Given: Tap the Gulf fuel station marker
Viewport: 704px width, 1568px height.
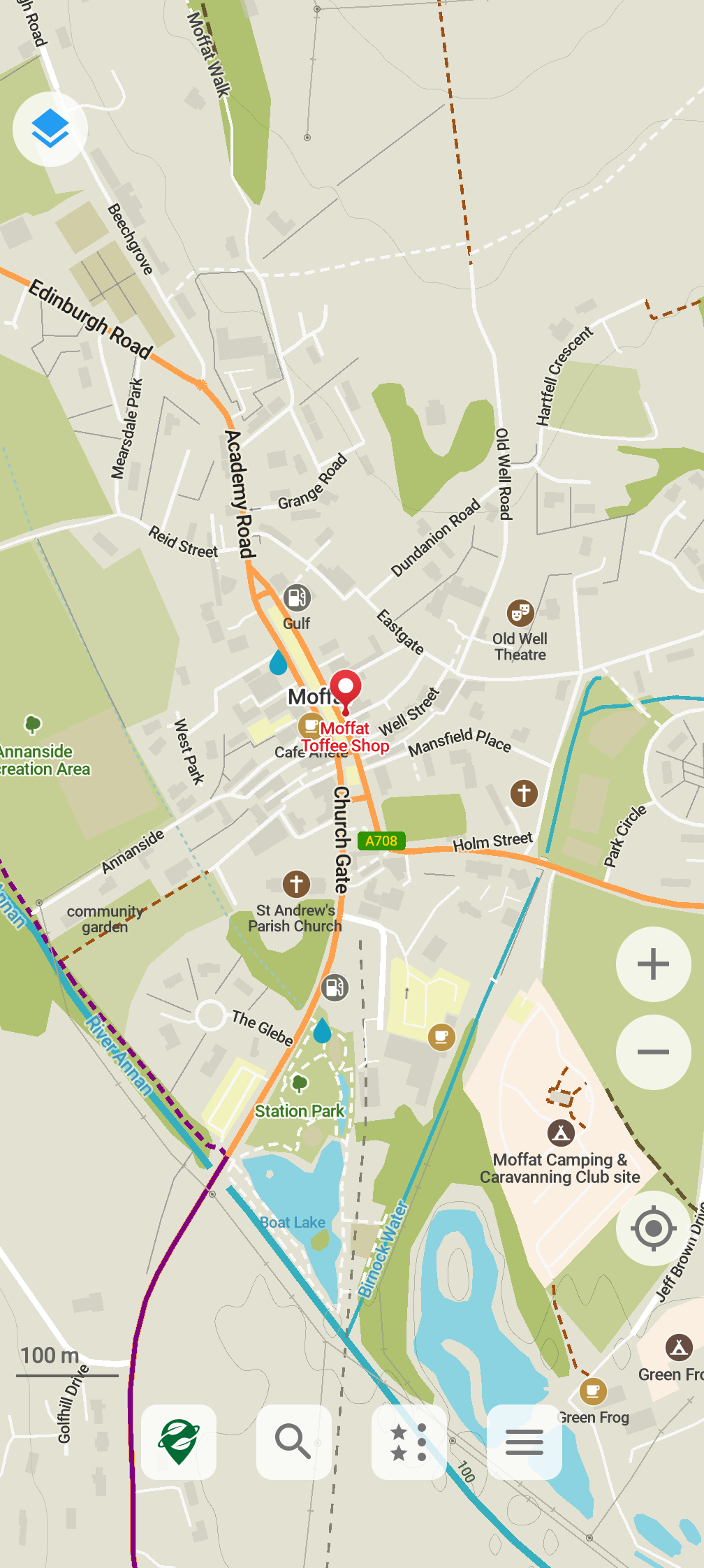Looking at the screenshot, I should pos(297,597).
